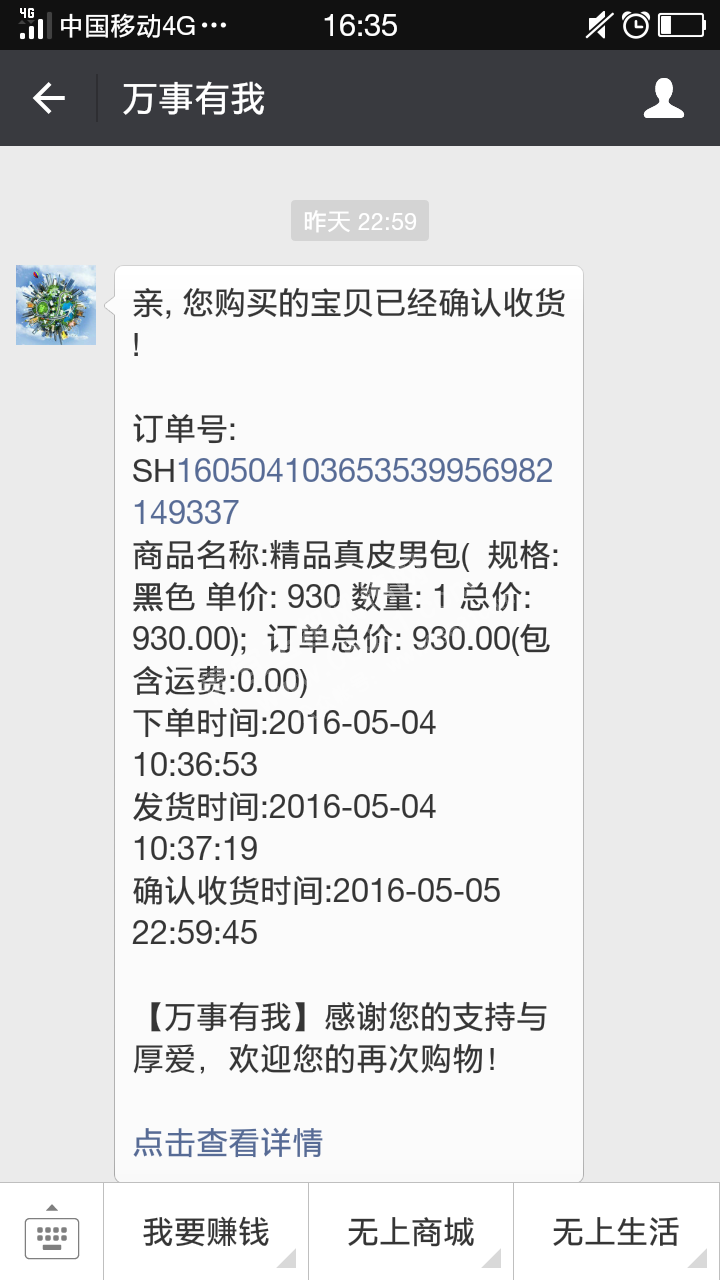
Task: Tap 点击查看详情 to view order details
Action: point(228,1142)
